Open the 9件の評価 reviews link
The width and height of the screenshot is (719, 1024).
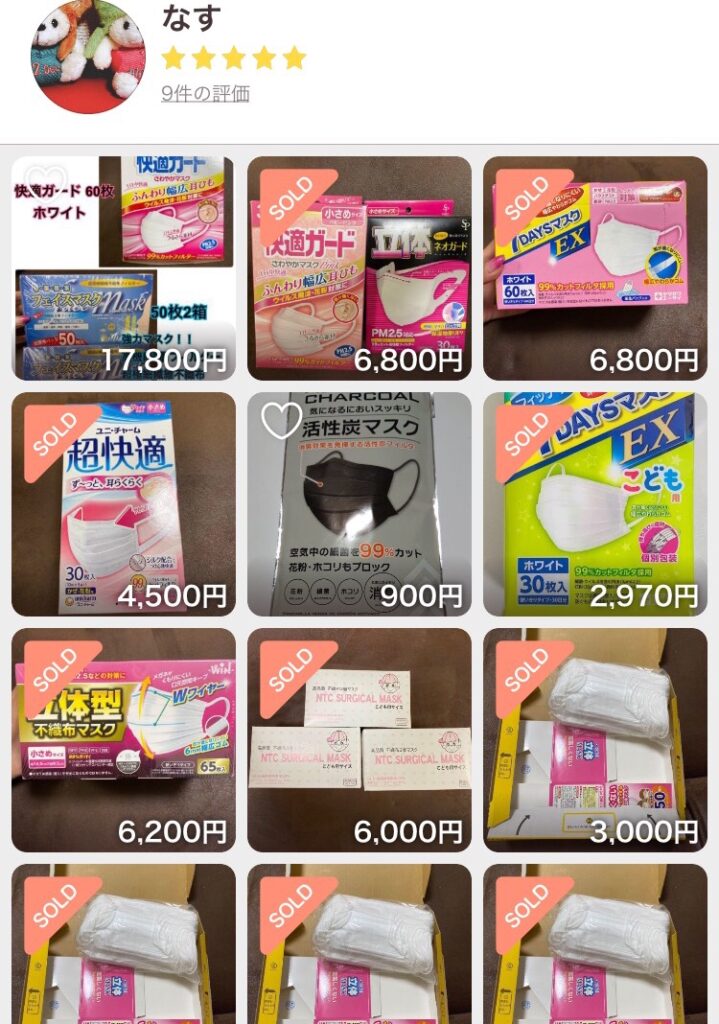pyautogui.click(x=205, y=94)
